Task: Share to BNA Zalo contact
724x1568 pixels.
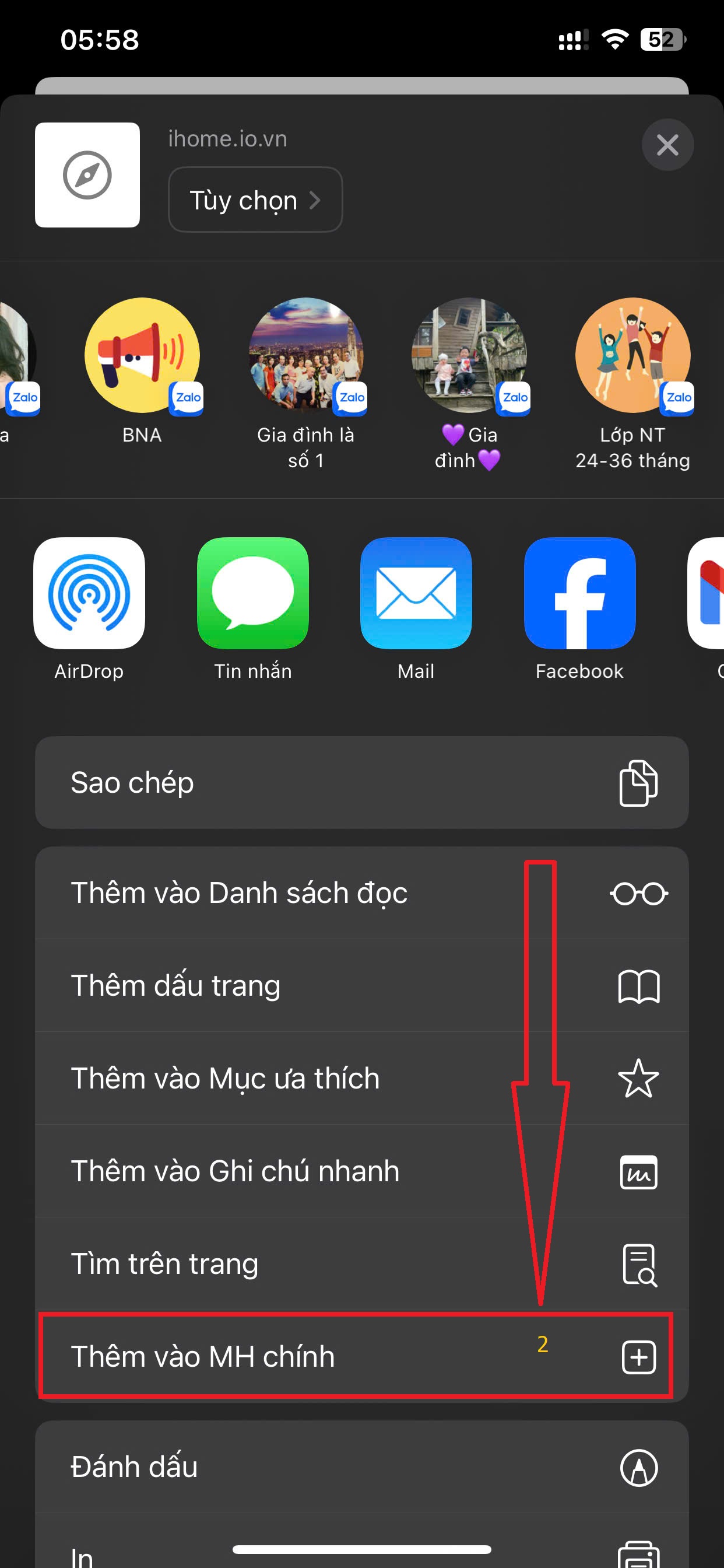Action: click(142, 356)
